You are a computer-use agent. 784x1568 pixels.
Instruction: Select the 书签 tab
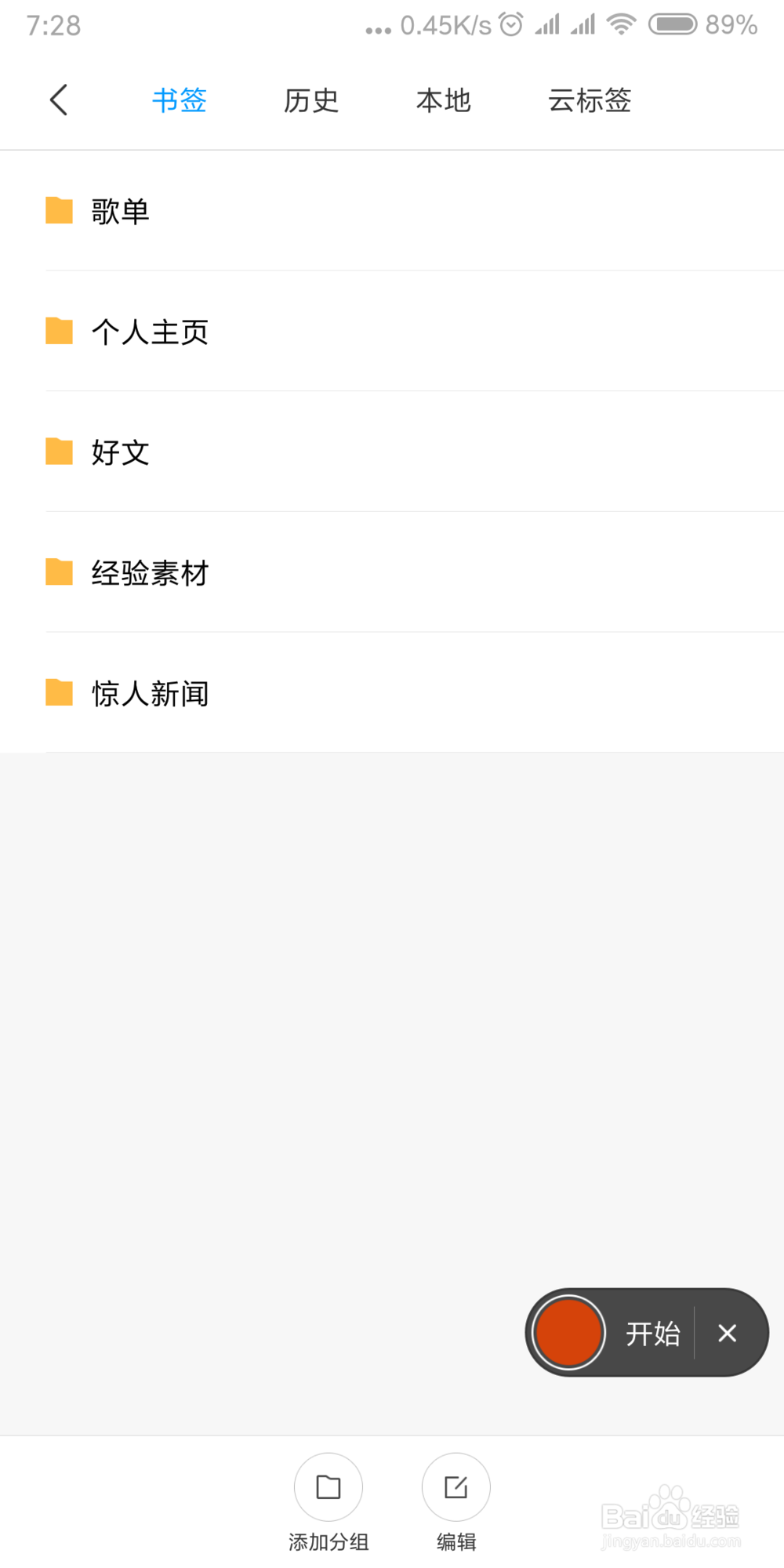click(179, 100)
